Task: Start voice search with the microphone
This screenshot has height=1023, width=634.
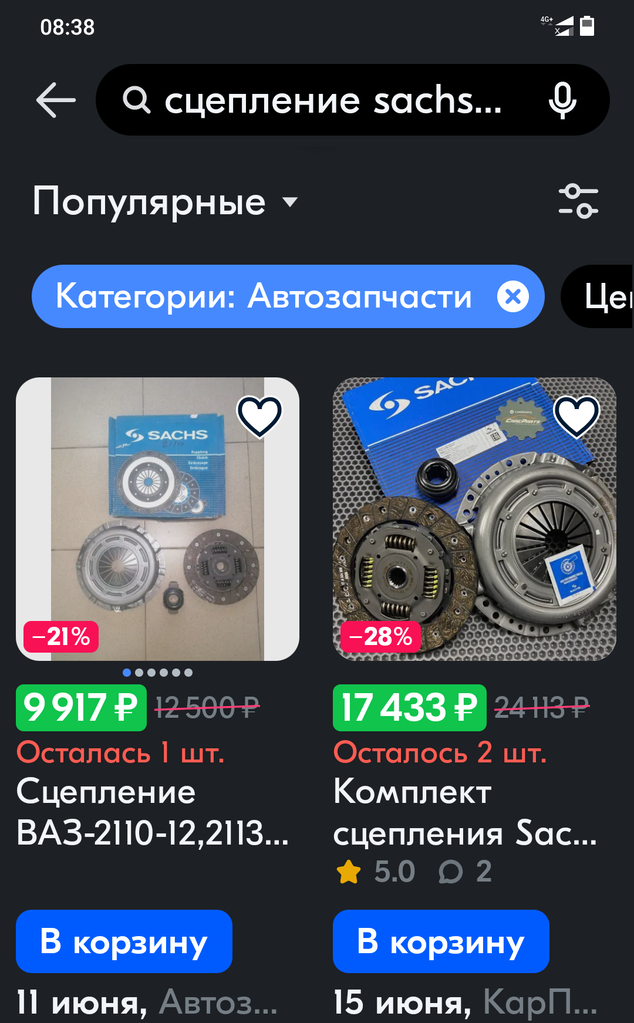Action: (563, 100)
